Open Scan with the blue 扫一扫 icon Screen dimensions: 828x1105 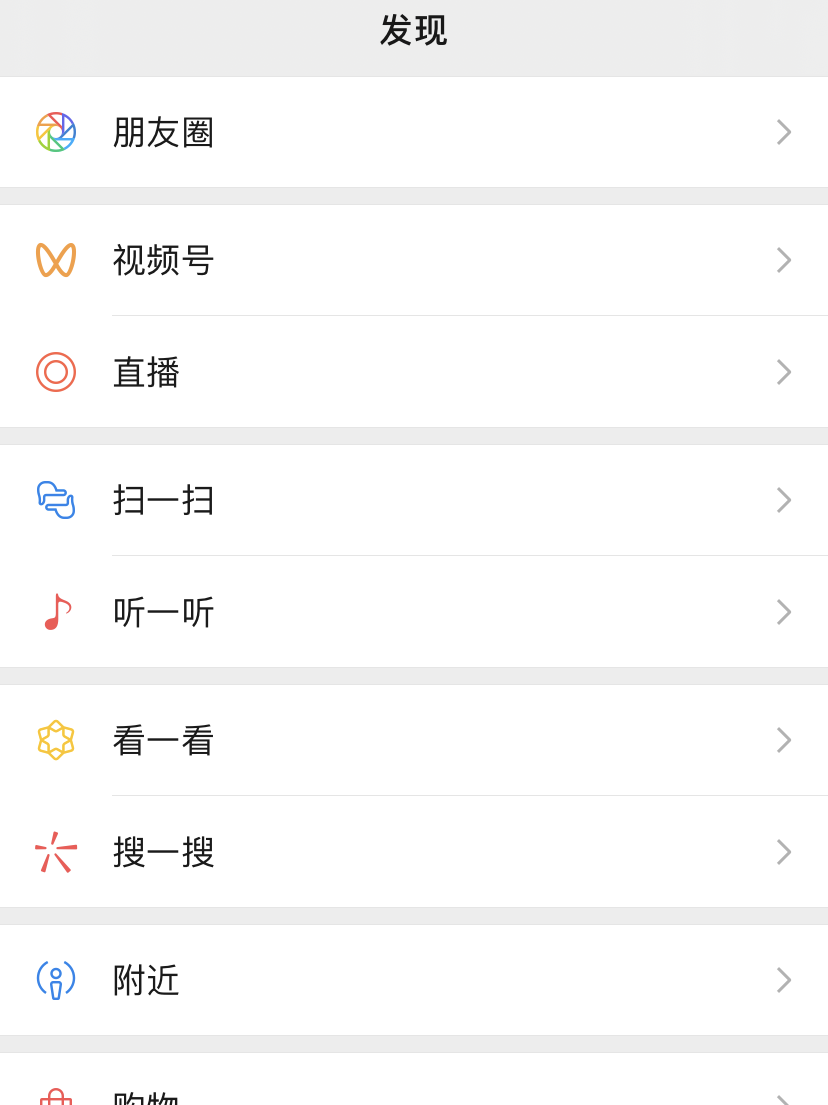(56, 500)
